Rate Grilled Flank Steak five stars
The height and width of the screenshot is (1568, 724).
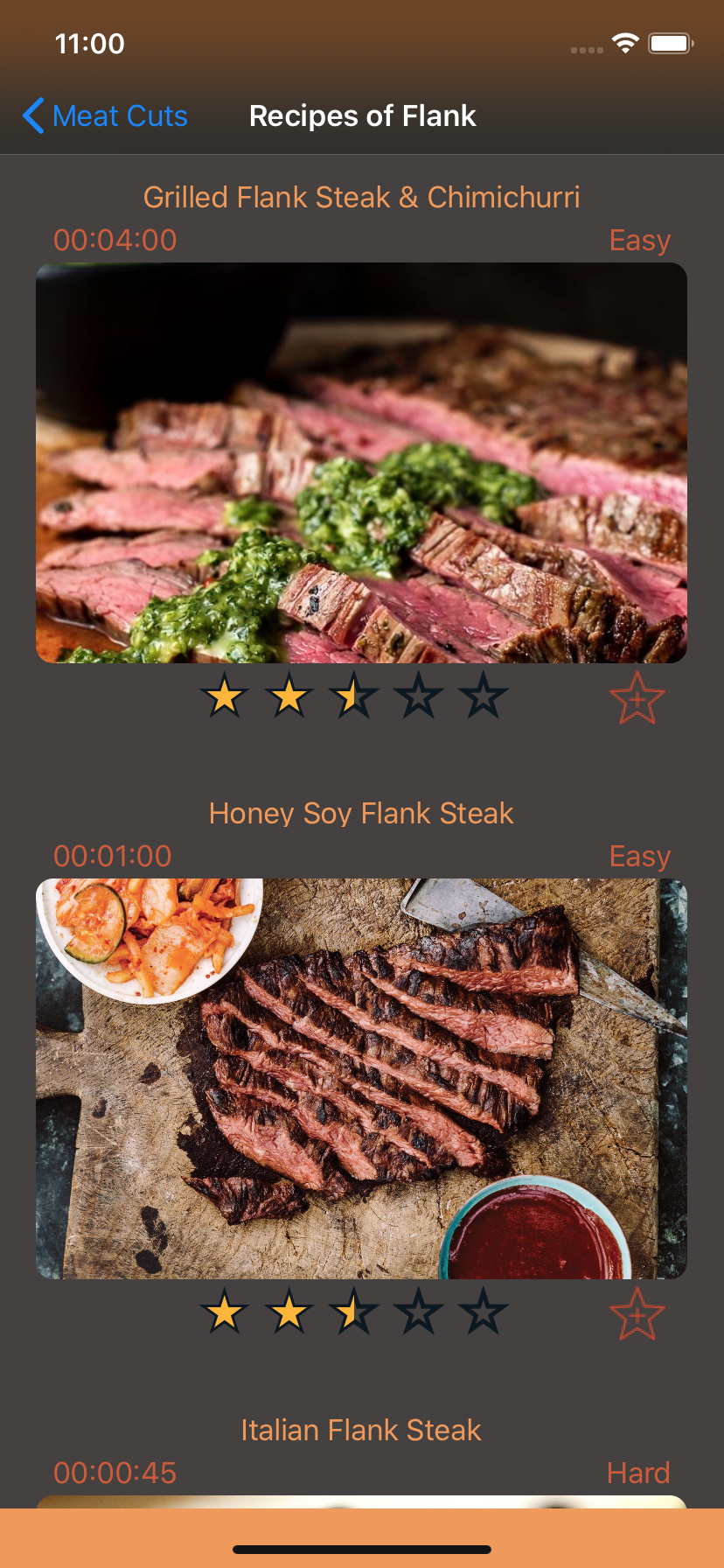[x=483, y=696]
